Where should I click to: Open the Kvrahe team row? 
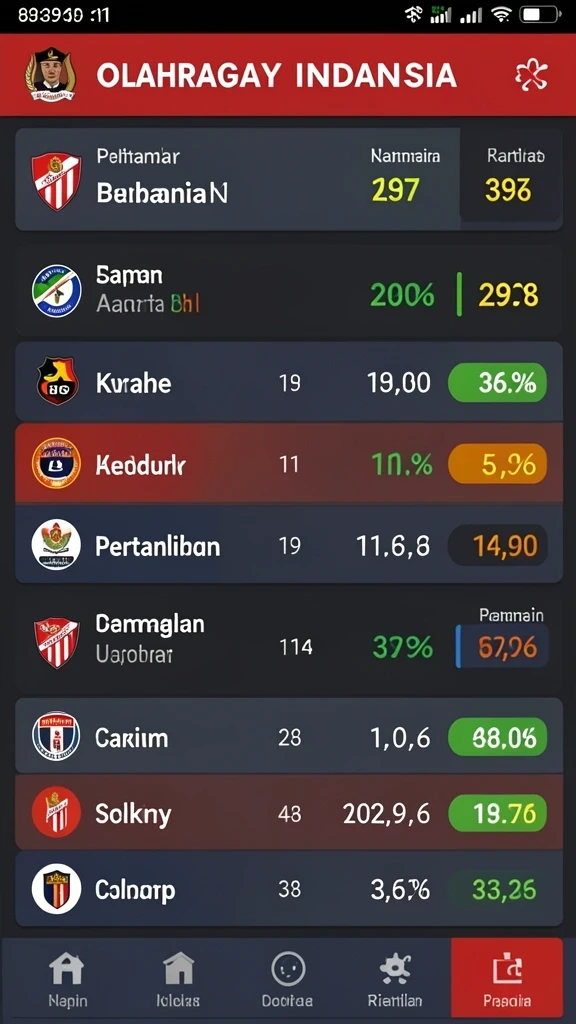tap(289, 381)
